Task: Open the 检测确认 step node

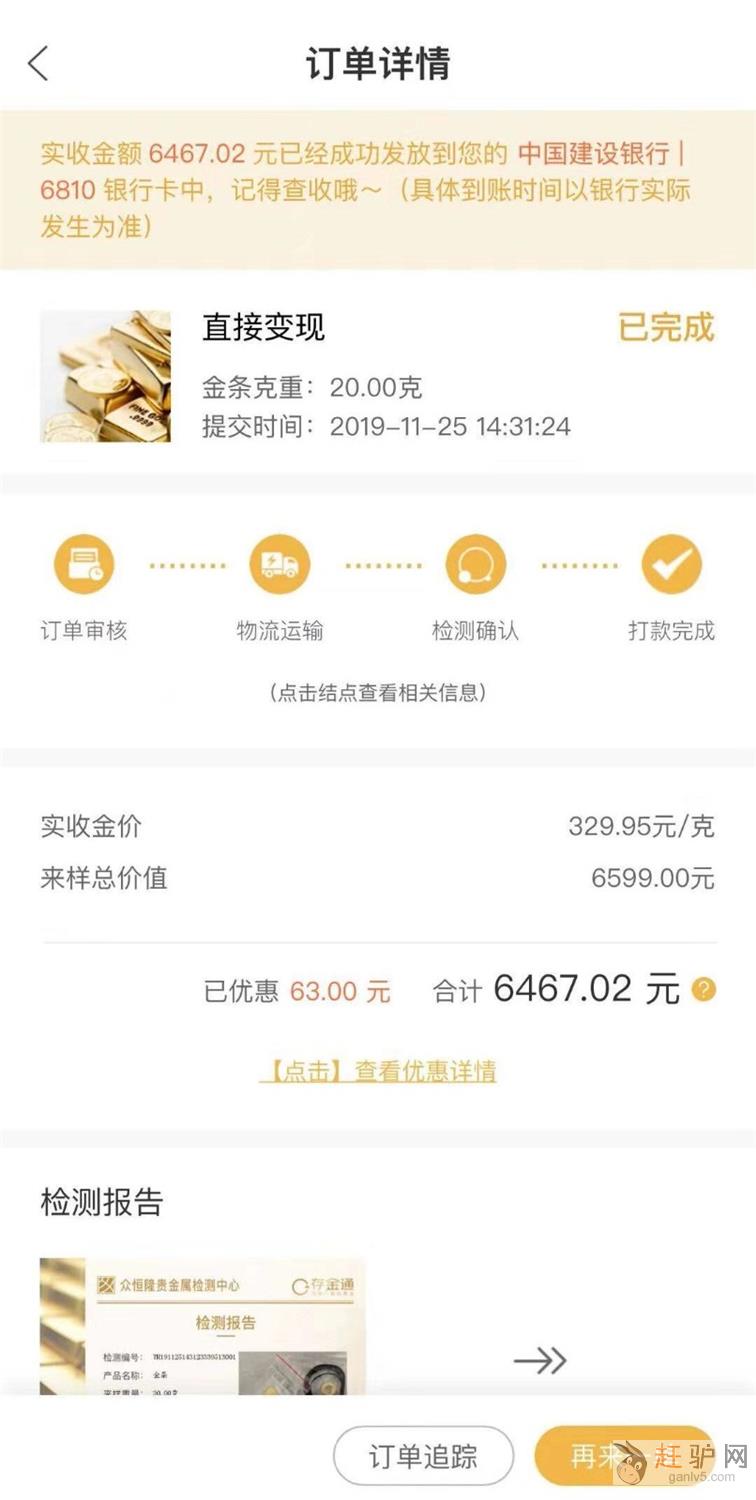Action: (x=476, y=566)
